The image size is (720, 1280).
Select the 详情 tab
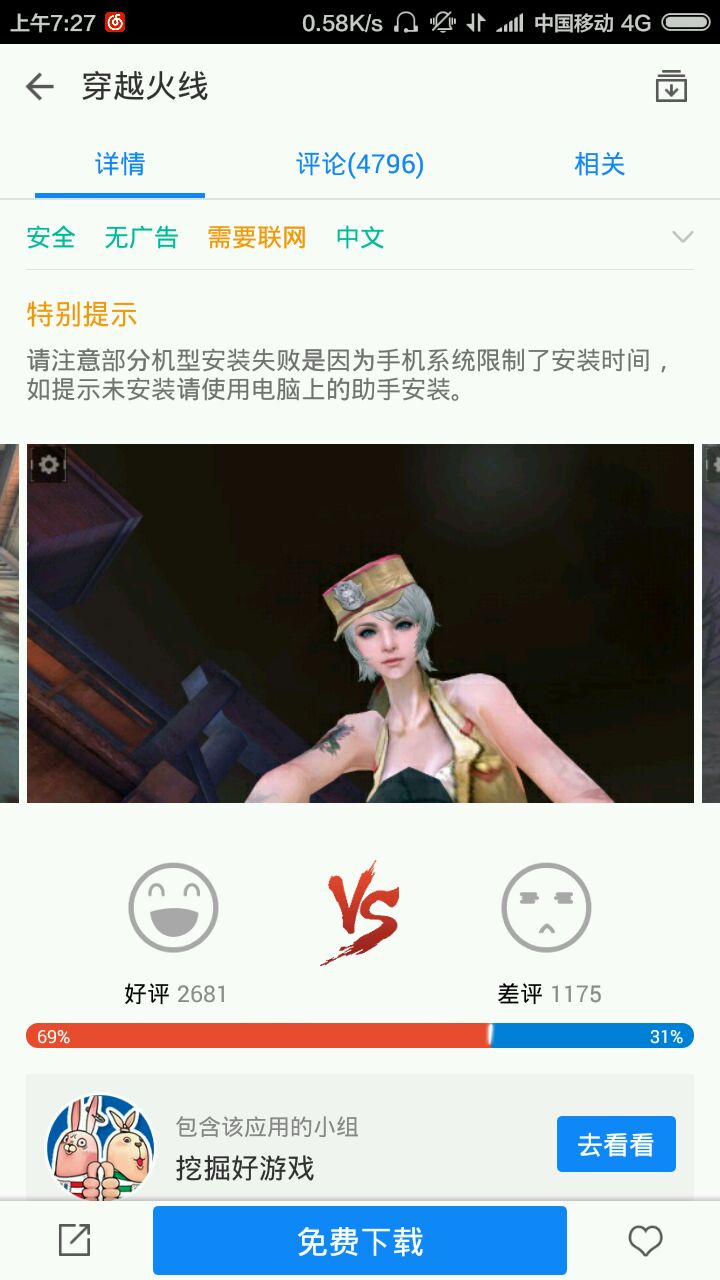pyautogui.click(x=120, y=165)
